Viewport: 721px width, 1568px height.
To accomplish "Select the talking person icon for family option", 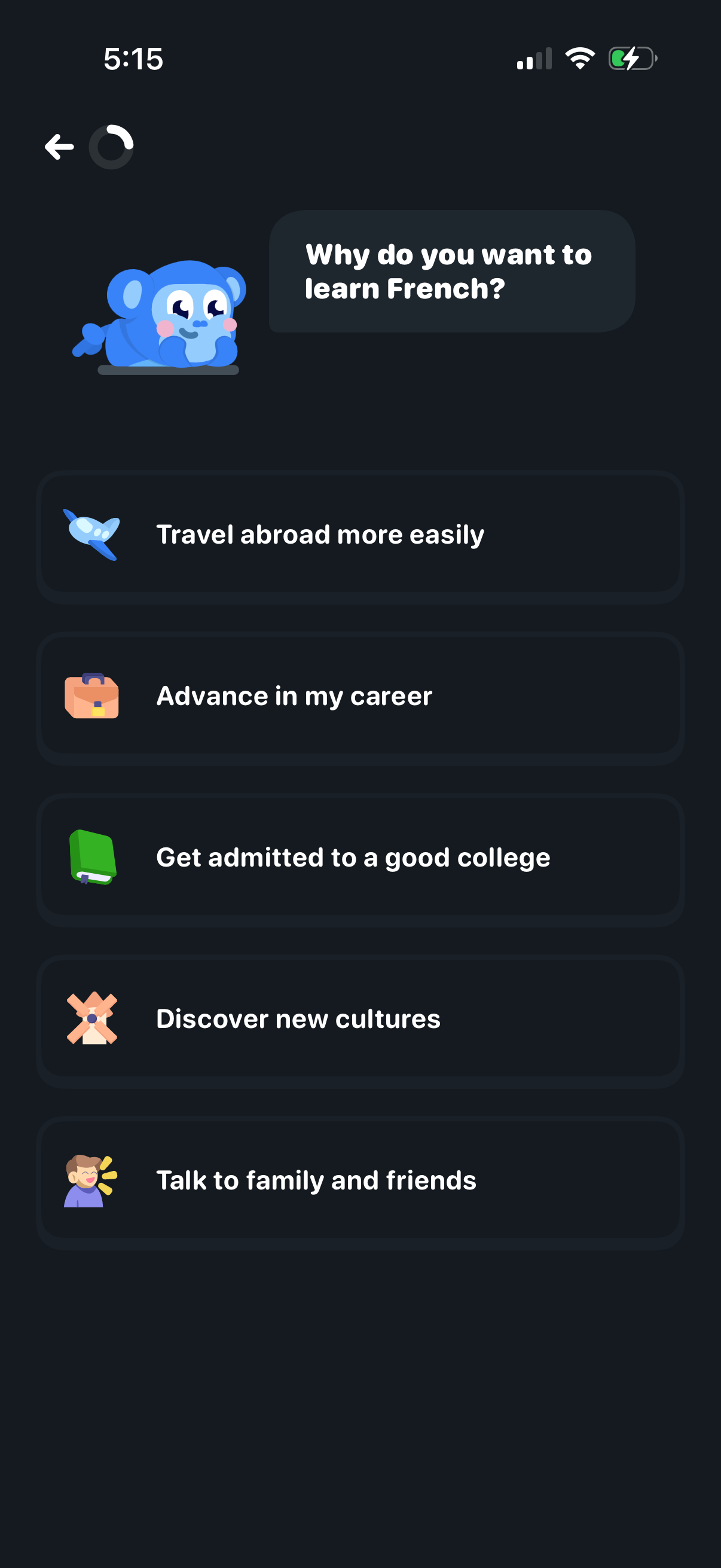I will tap(91, 1181).
